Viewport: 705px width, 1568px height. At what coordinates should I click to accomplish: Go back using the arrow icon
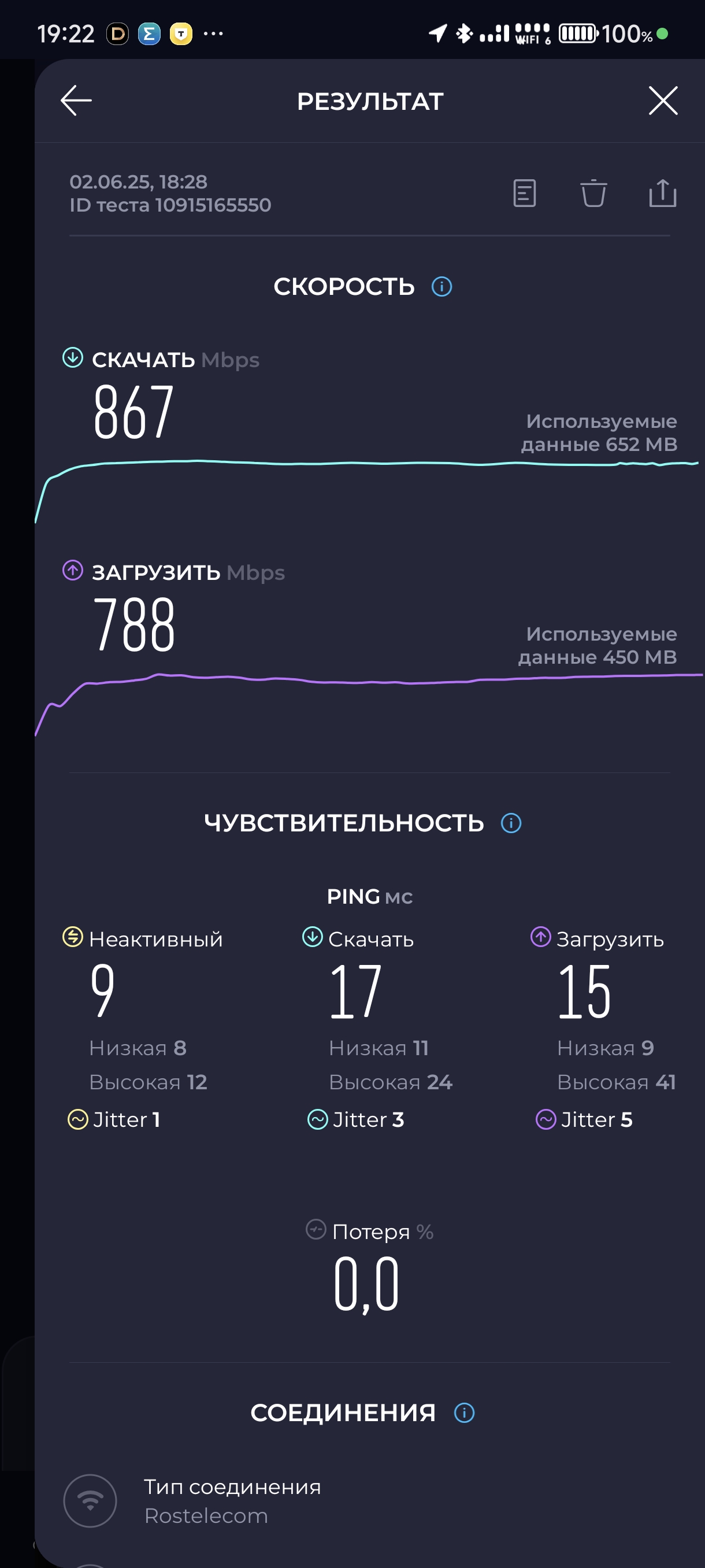pos(76,101)
